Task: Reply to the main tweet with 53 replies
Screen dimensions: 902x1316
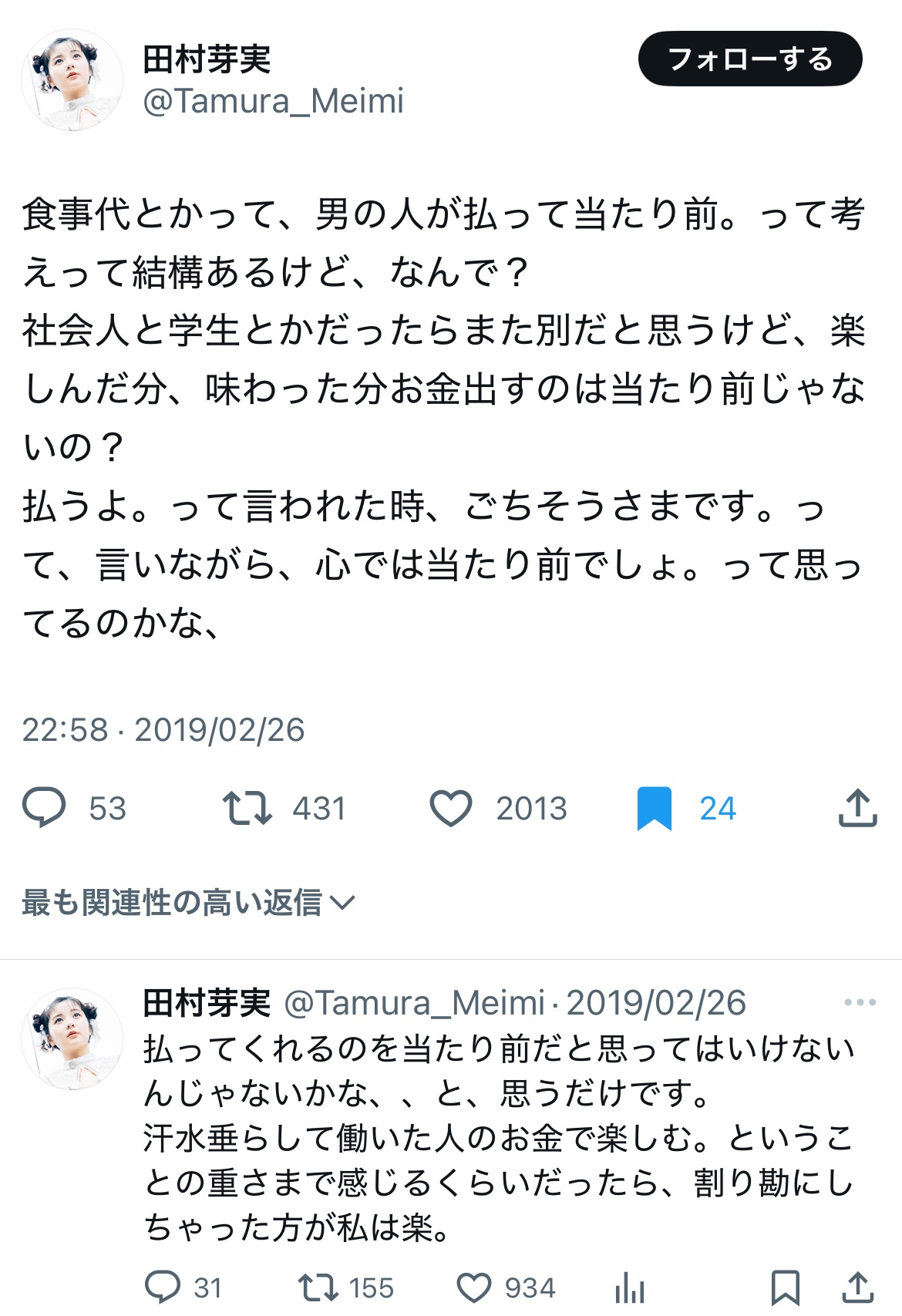Action: click(x=45, y=808)
